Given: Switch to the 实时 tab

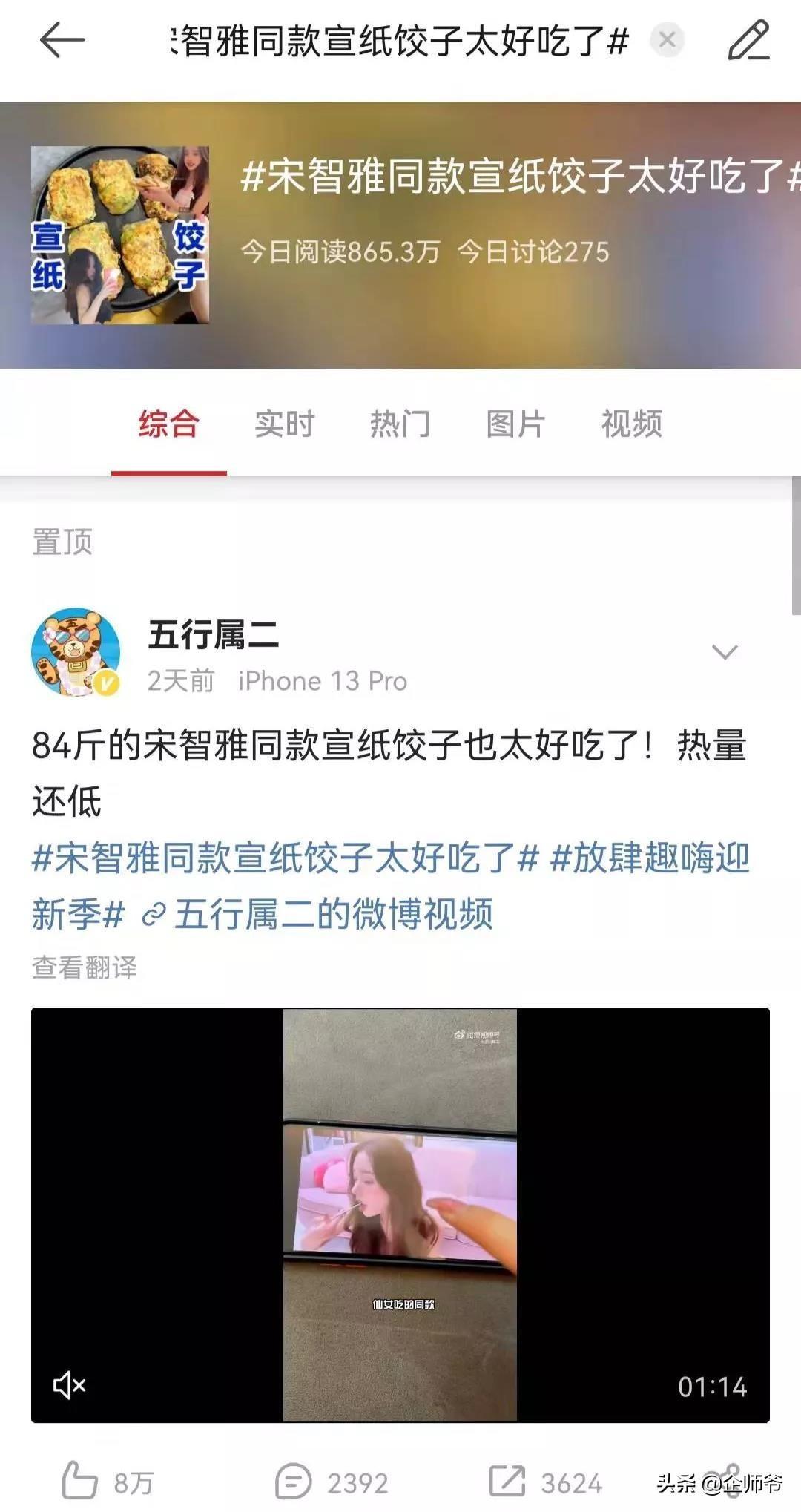Looking at the screenshot, I should (x=284, y=424).
